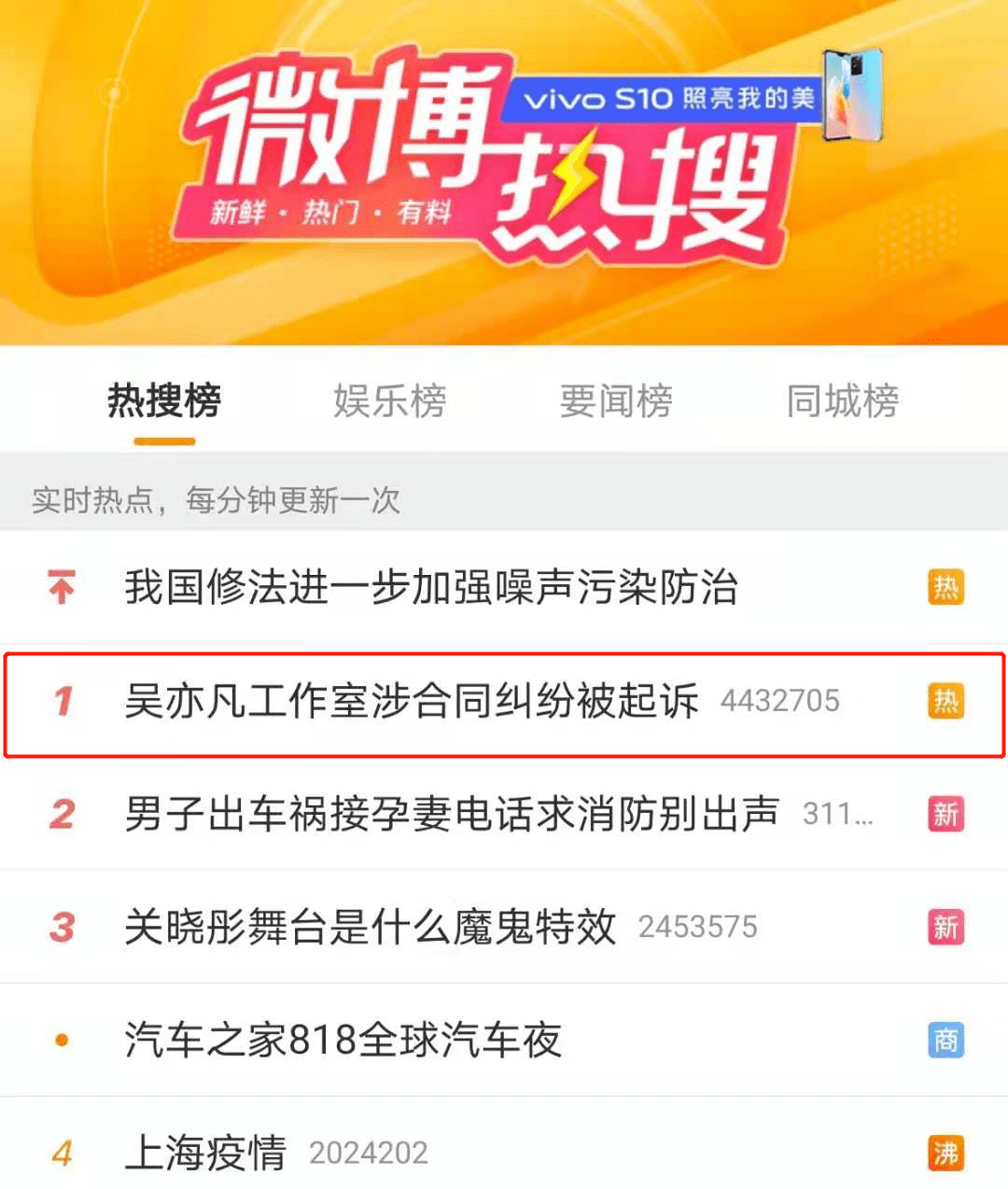Open hot search 吴亦凡工作室涉合同纠纷被起诉

[x=412, y=702]
